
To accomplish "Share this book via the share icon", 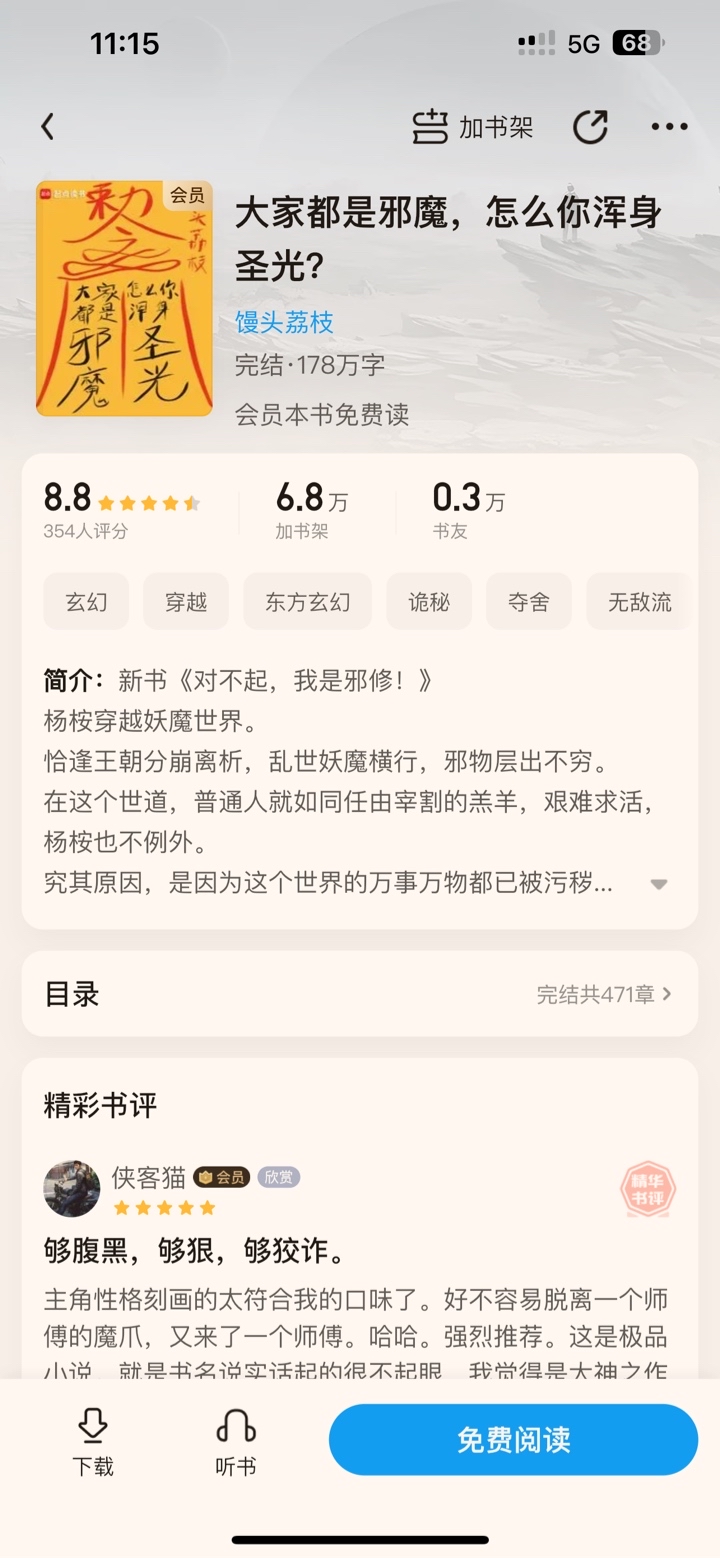I will tap(590, 127).
